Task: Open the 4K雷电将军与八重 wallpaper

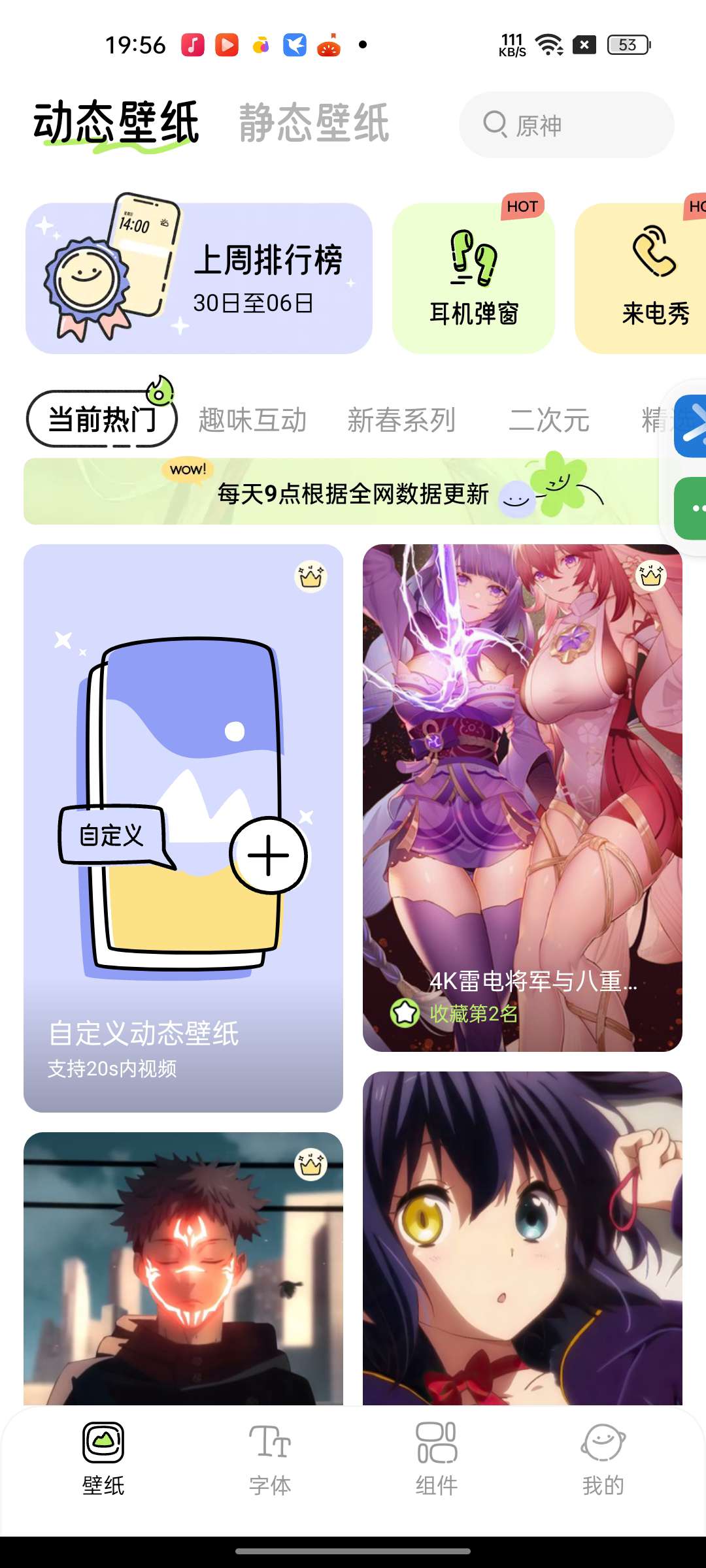Action: point(522,798)
